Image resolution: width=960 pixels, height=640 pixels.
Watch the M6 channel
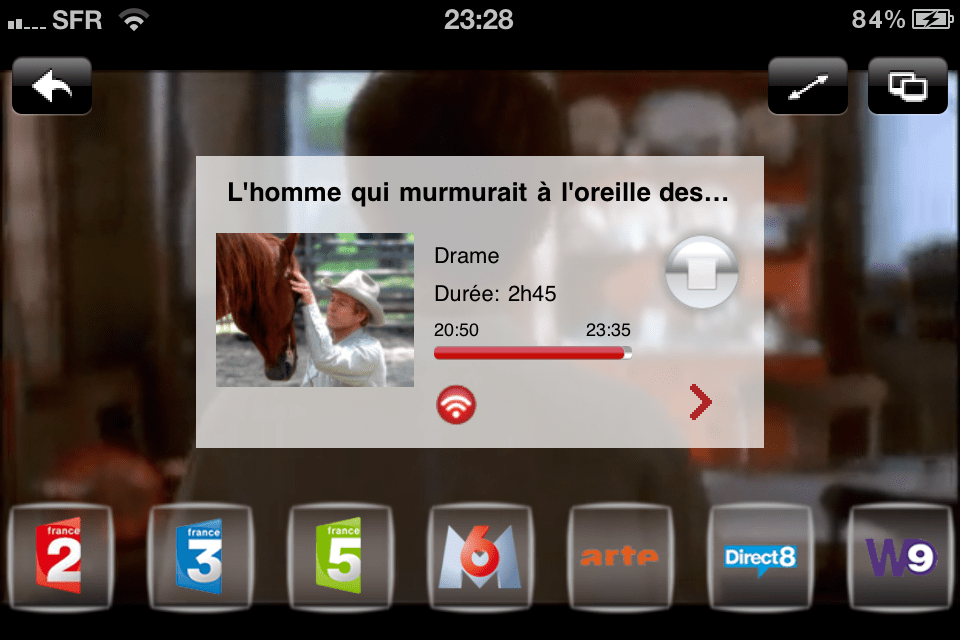point(480,556)
